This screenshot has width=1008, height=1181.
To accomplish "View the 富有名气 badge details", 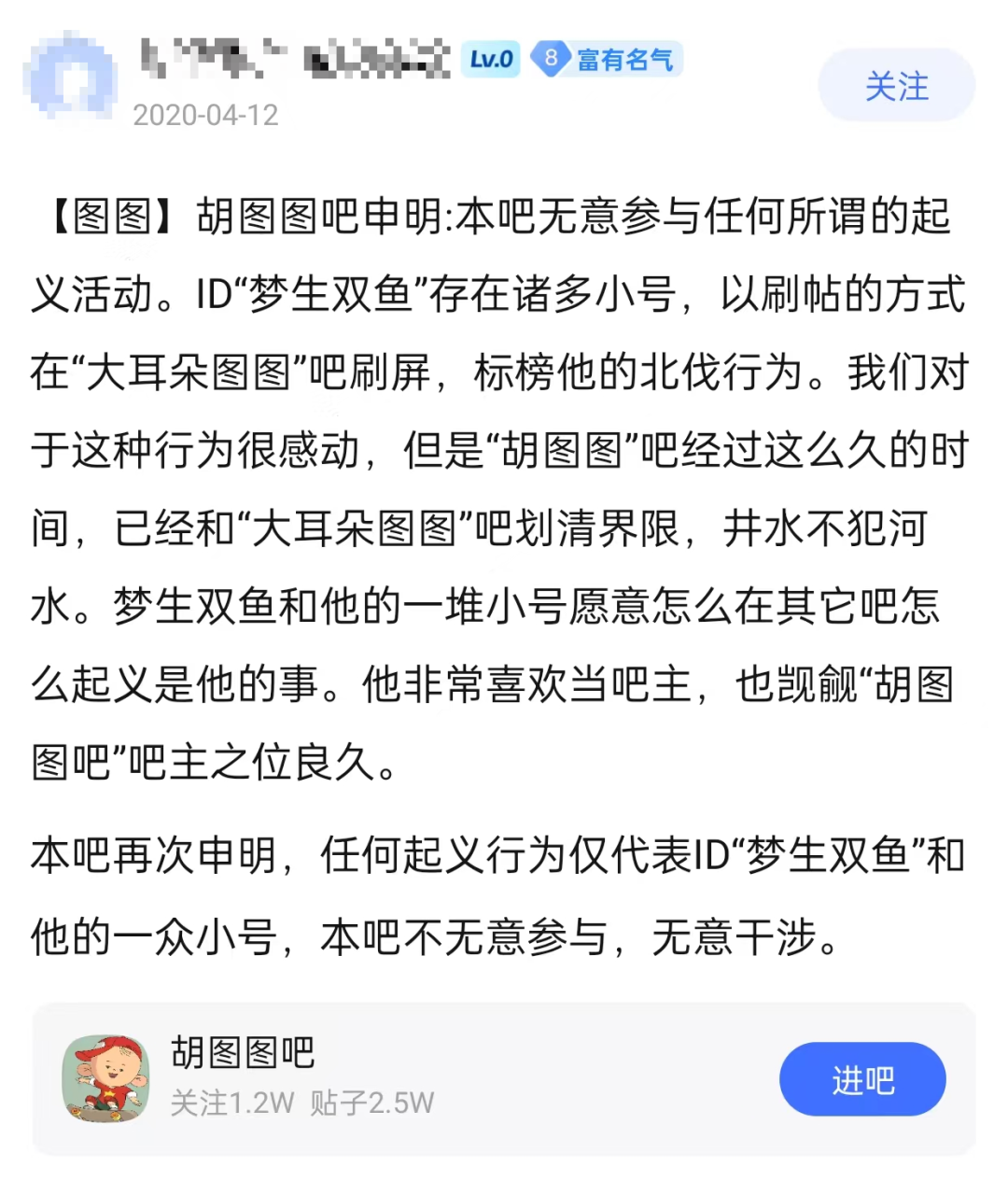I will (x=608, y=60).
